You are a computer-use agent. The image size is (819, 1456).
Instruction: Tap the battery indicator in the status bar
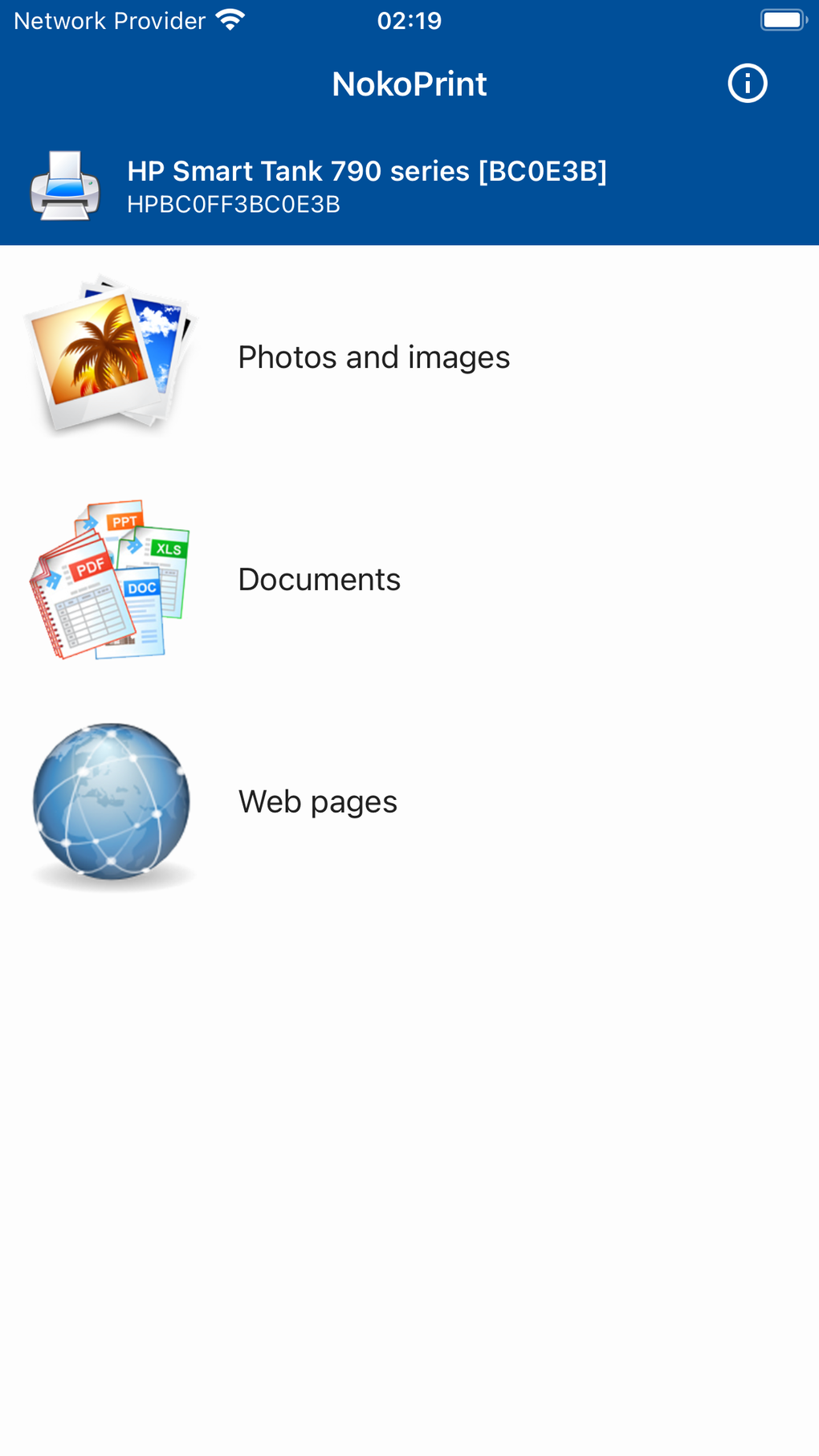point(783,18)
